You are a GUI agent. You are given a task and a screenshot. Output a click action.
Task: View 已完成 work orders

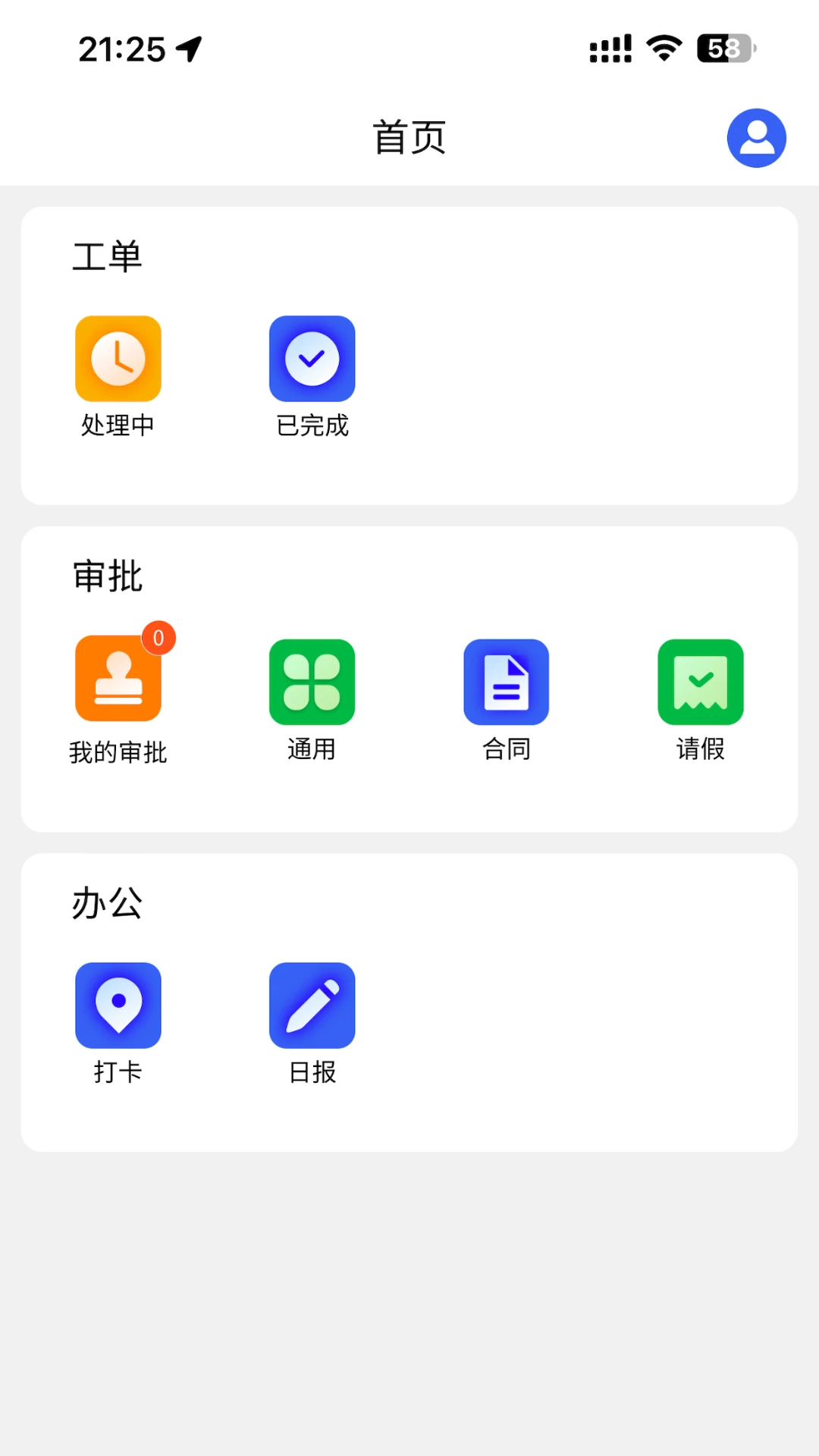coord(312,359)
